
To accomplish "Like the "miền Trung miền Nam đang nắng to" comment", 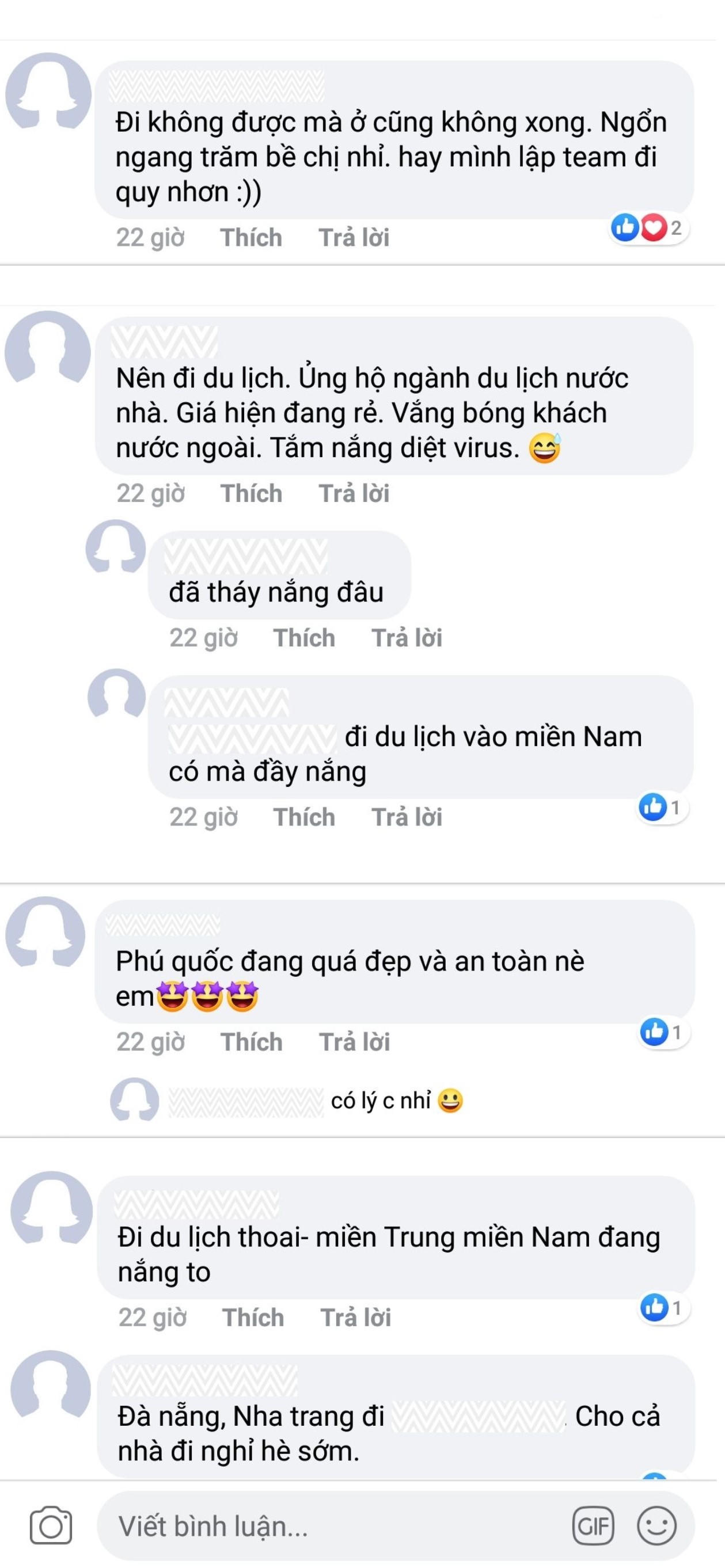I will coord(253,1317).
